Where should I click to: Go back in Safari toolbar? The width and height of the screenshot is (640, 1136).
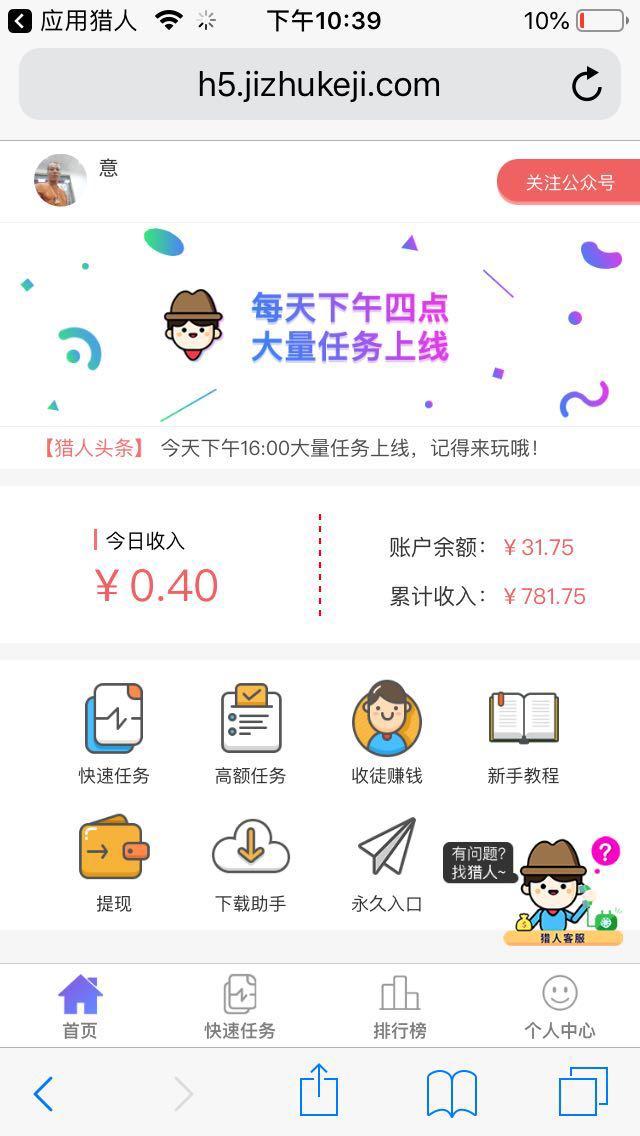(x=43, y=1094)
